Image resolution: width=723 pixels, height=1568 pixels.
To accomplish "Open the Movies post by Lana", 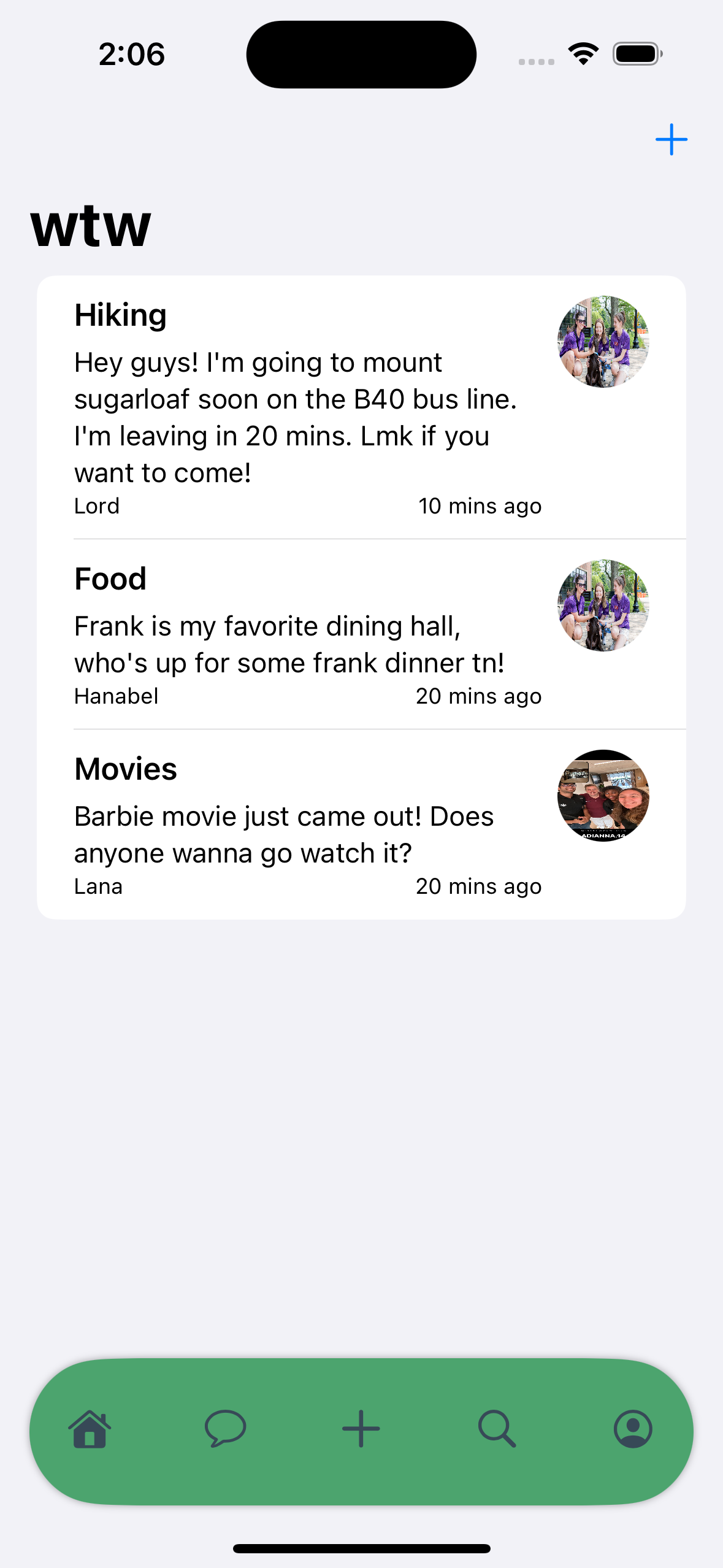I will coord(307,824).
